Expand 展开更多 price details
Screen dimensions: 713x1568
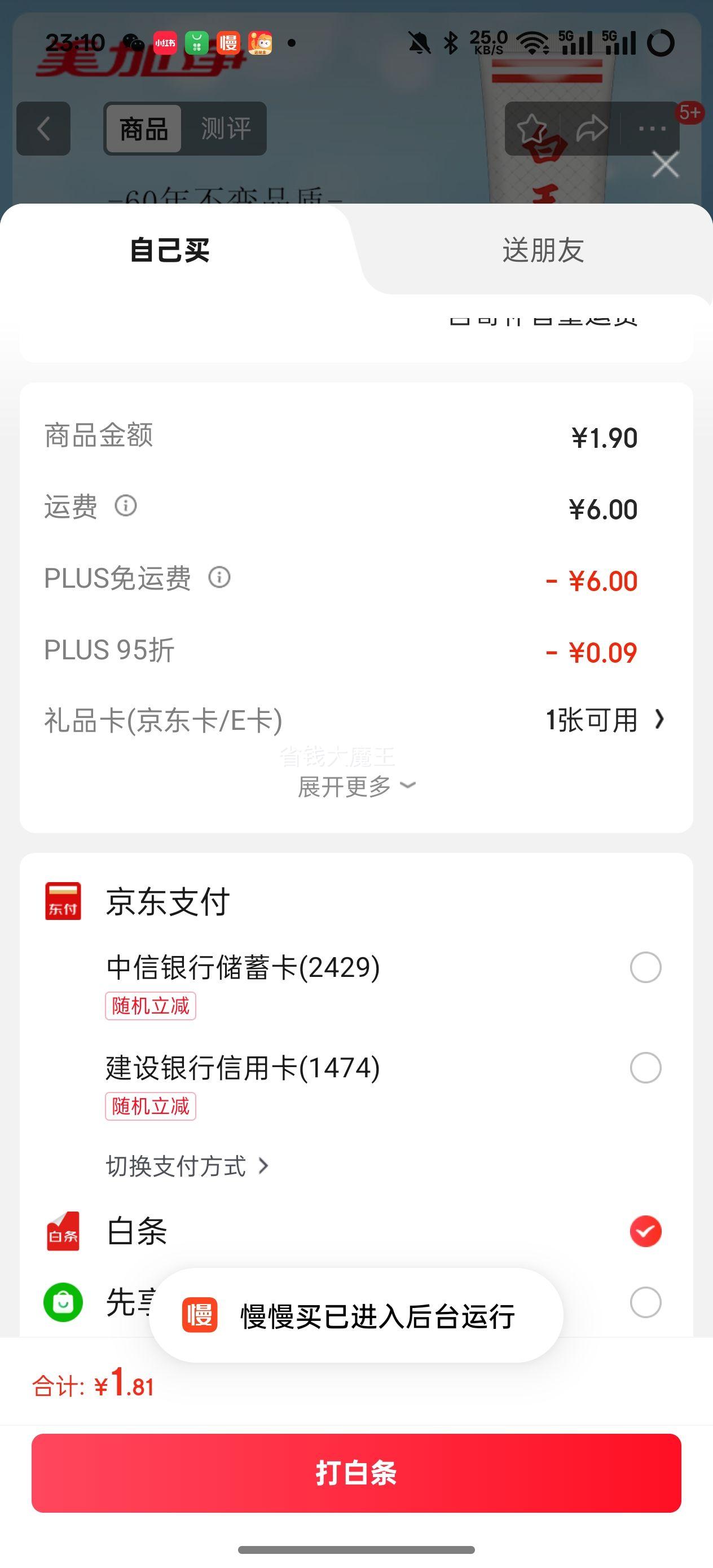(x=356, y=786)
